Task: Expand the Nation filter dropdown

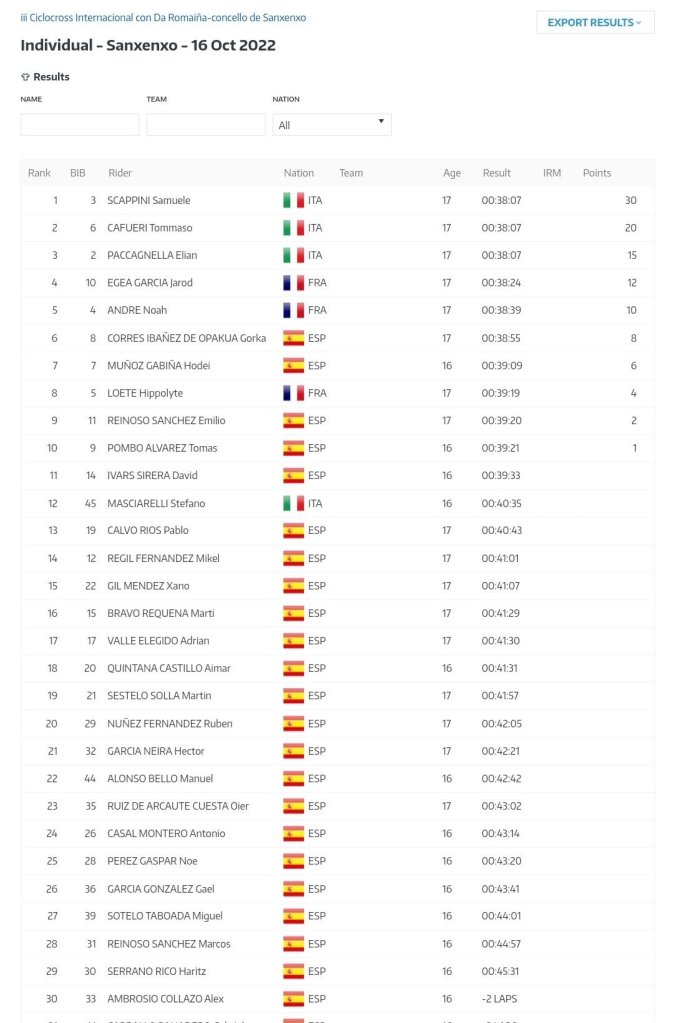Action: [332, 125]
